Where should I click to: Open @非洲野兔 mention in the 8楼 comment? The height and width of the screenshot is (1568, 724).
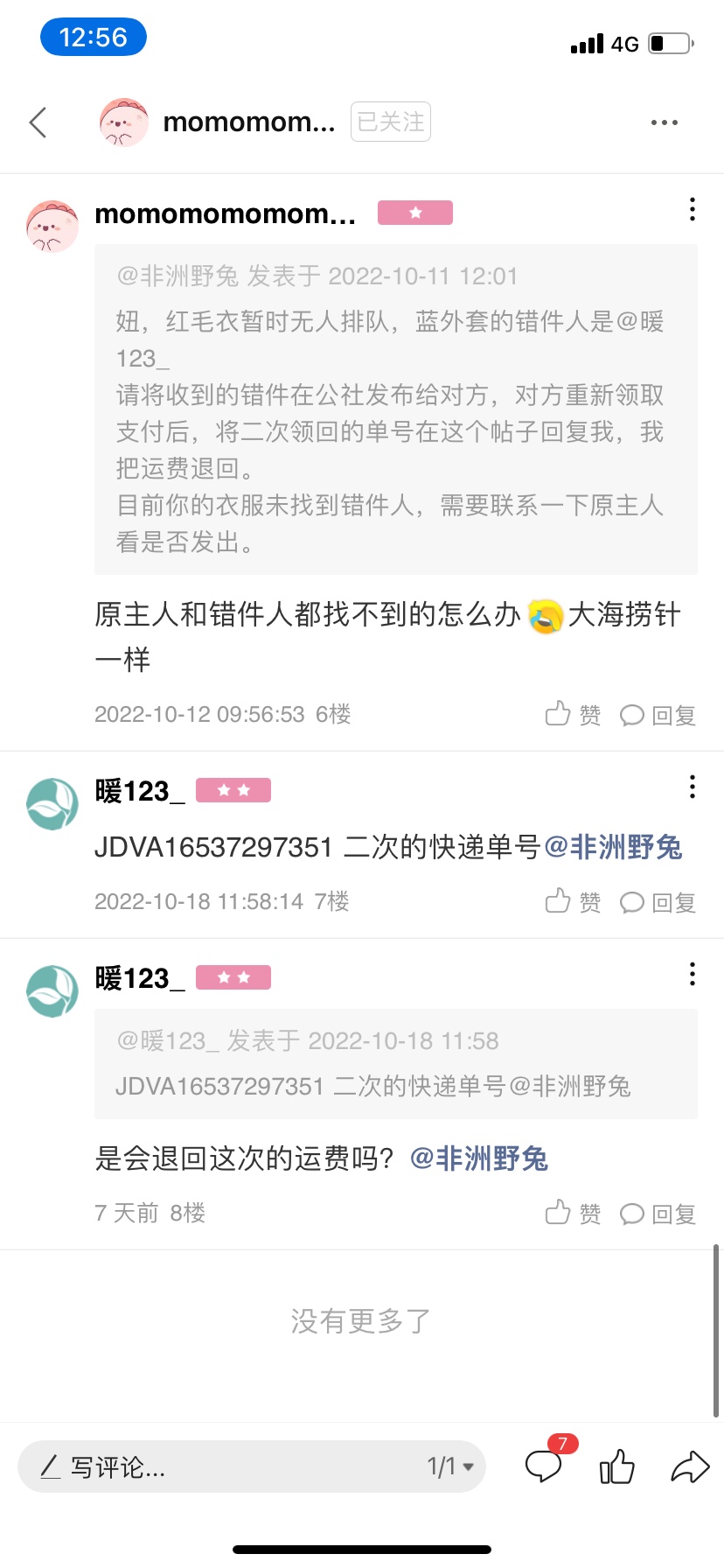[478, 1158]
